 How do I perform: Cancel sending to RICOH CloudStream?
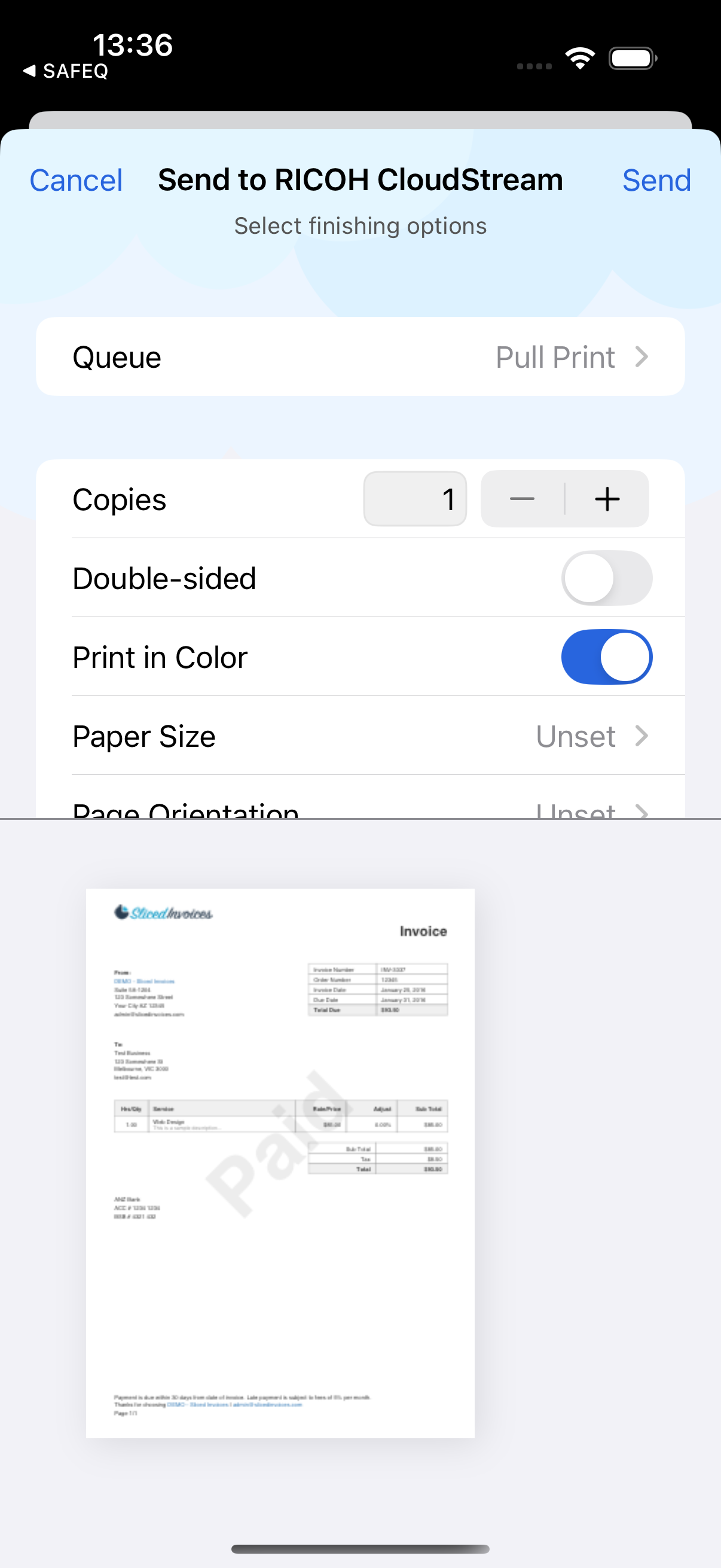click(x=76, y=180)
